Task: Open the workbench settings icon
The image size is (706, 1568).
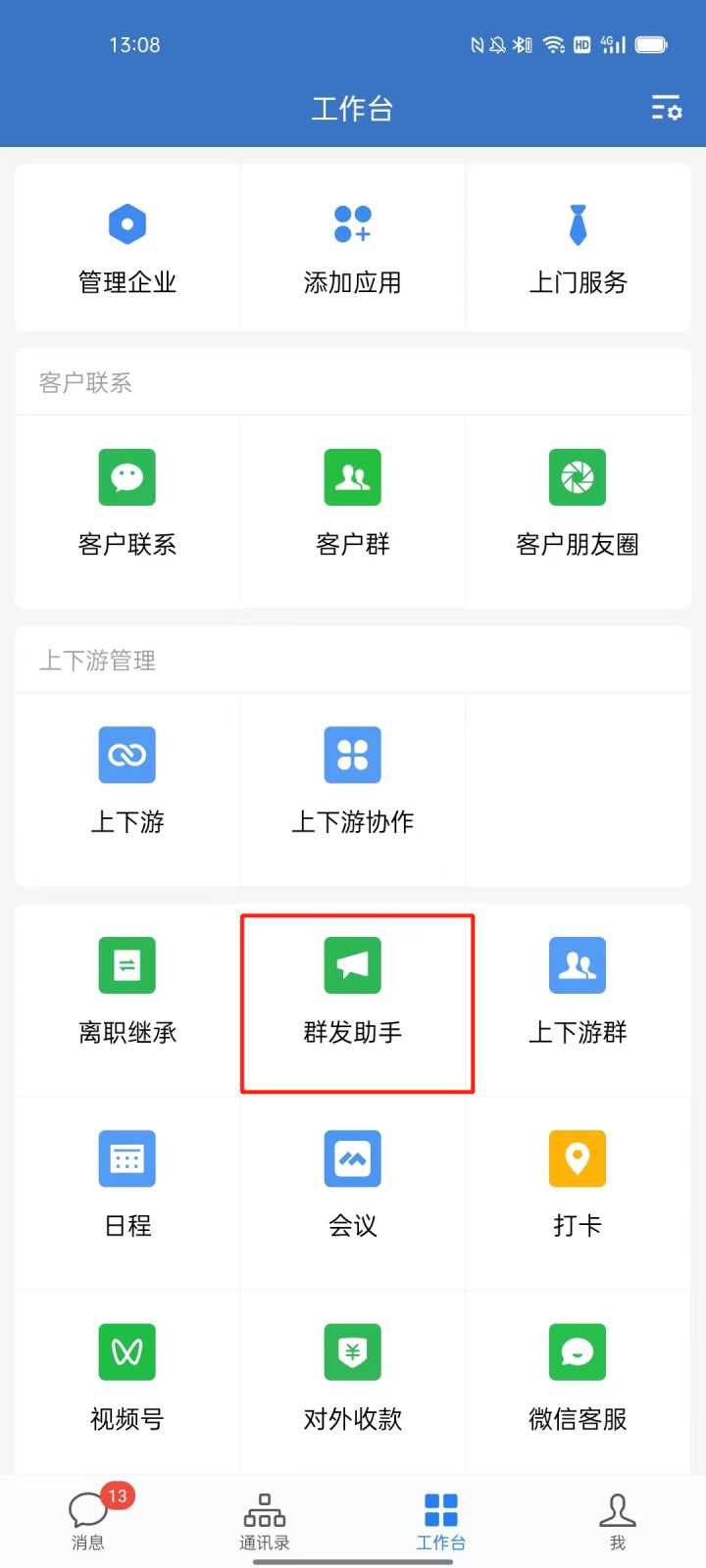Action: 667,109
